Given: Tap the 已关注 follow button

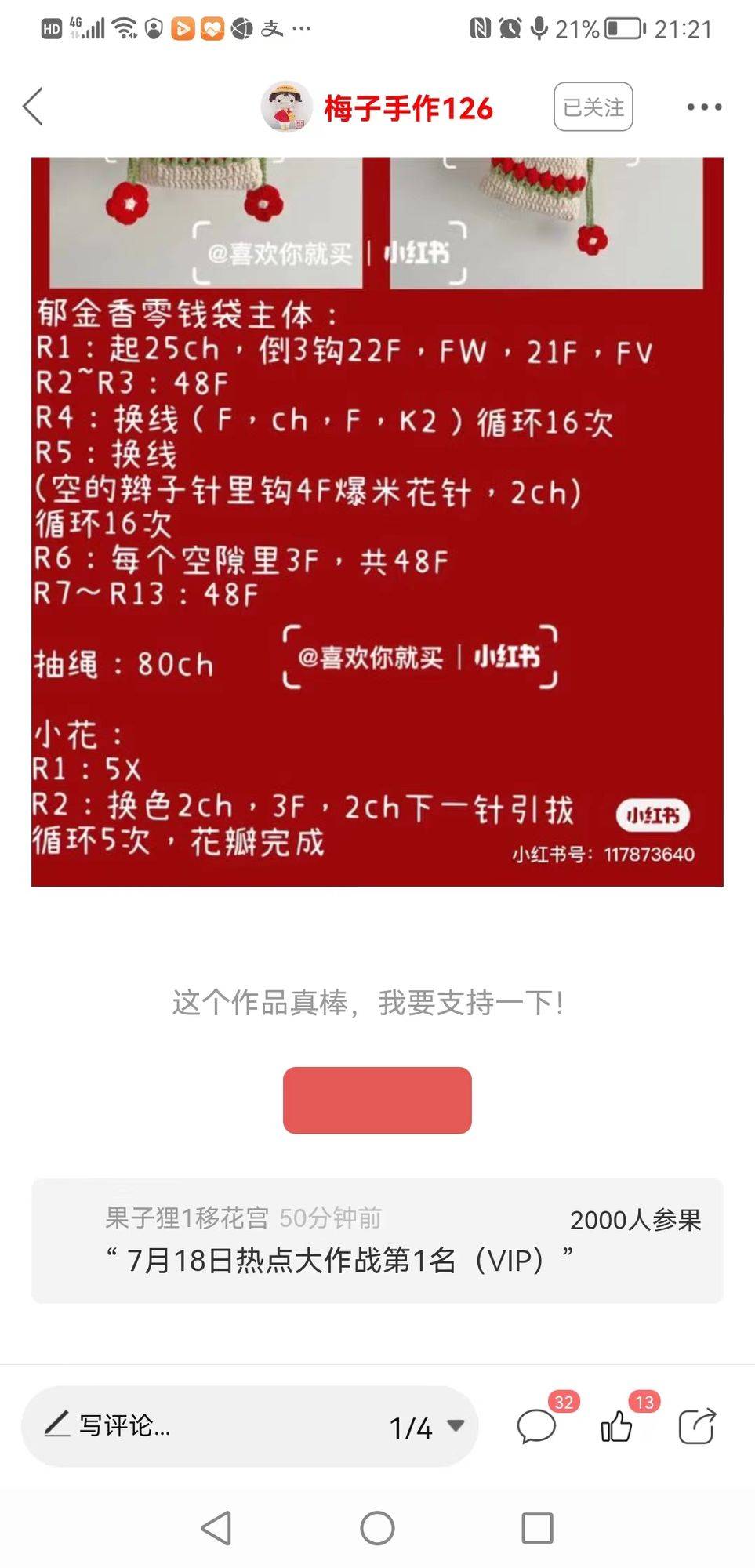Looking at the screenshot, I should pyautogui.click(x=593, y=107).
